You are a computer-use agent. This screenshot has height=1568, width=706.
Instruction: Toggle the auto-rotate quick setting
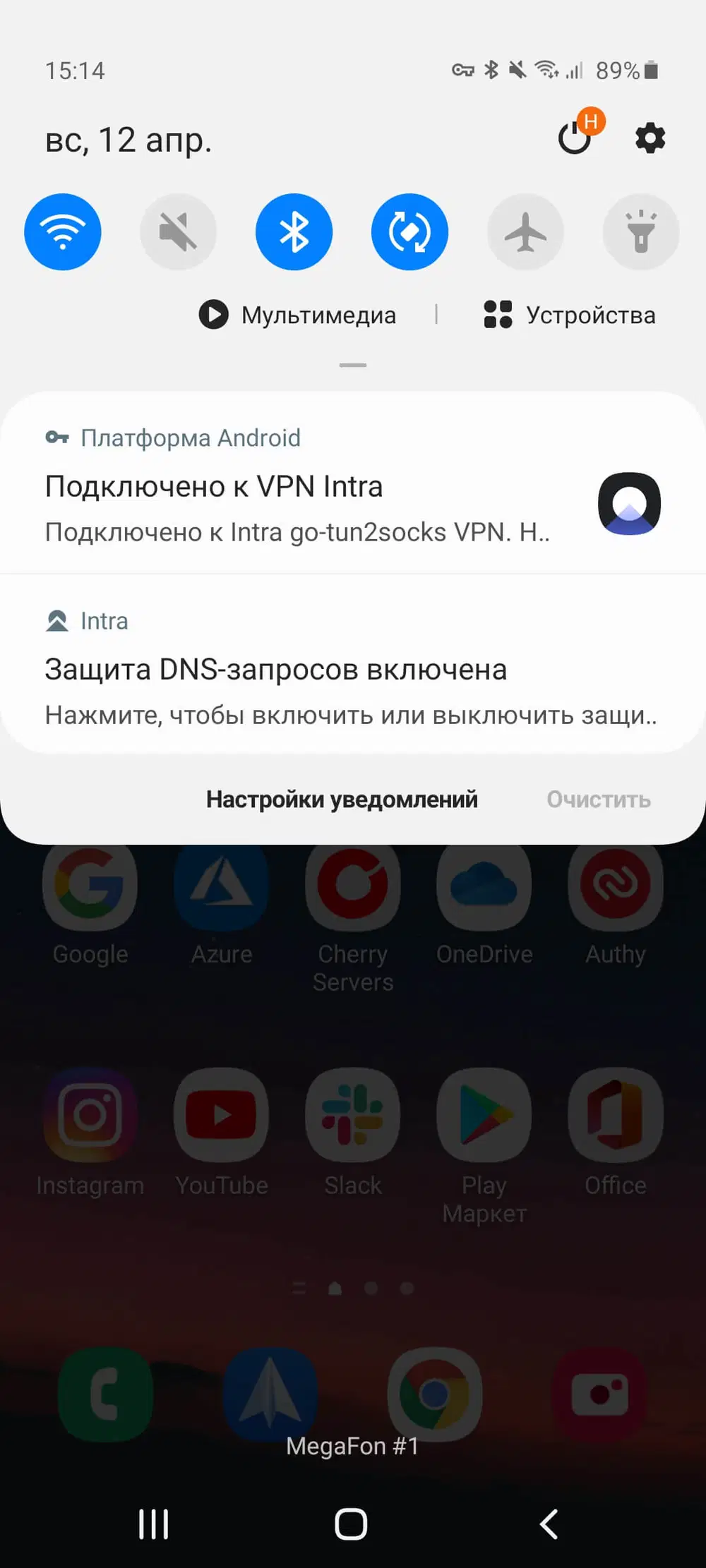409,232
